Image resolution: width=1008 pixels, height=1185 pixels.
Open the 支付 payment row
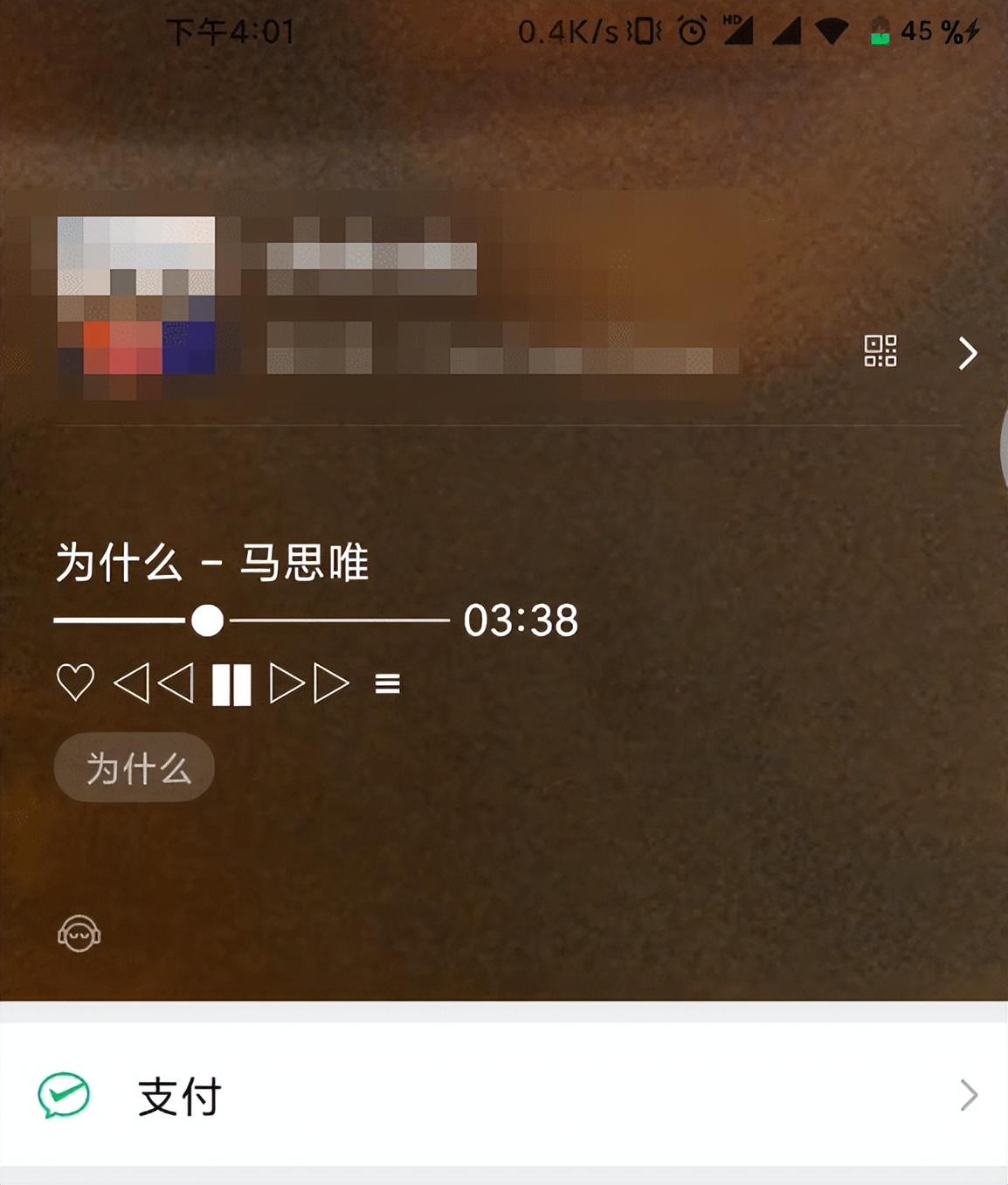pos(504,1094)
